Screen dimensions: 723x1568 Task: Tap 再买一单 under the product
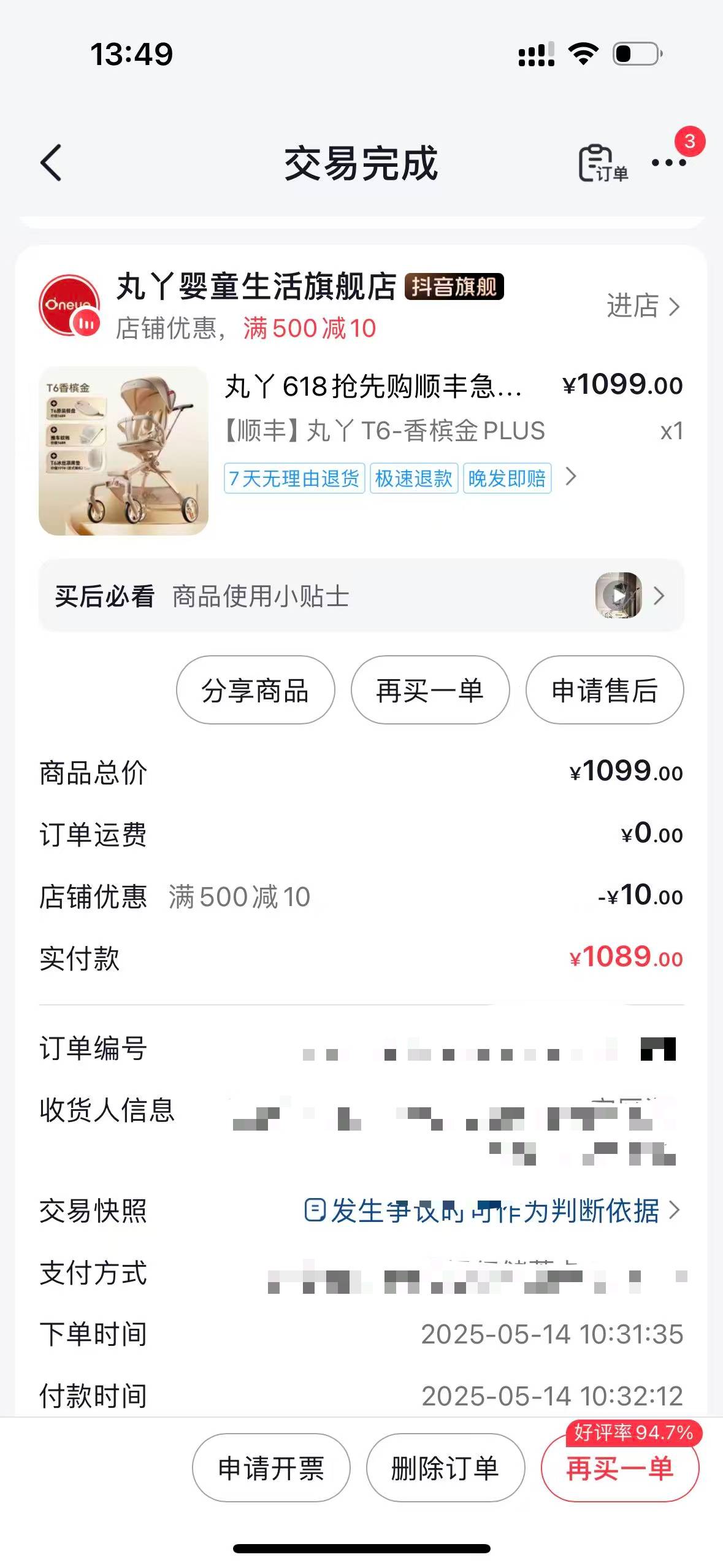click(430, 690)
